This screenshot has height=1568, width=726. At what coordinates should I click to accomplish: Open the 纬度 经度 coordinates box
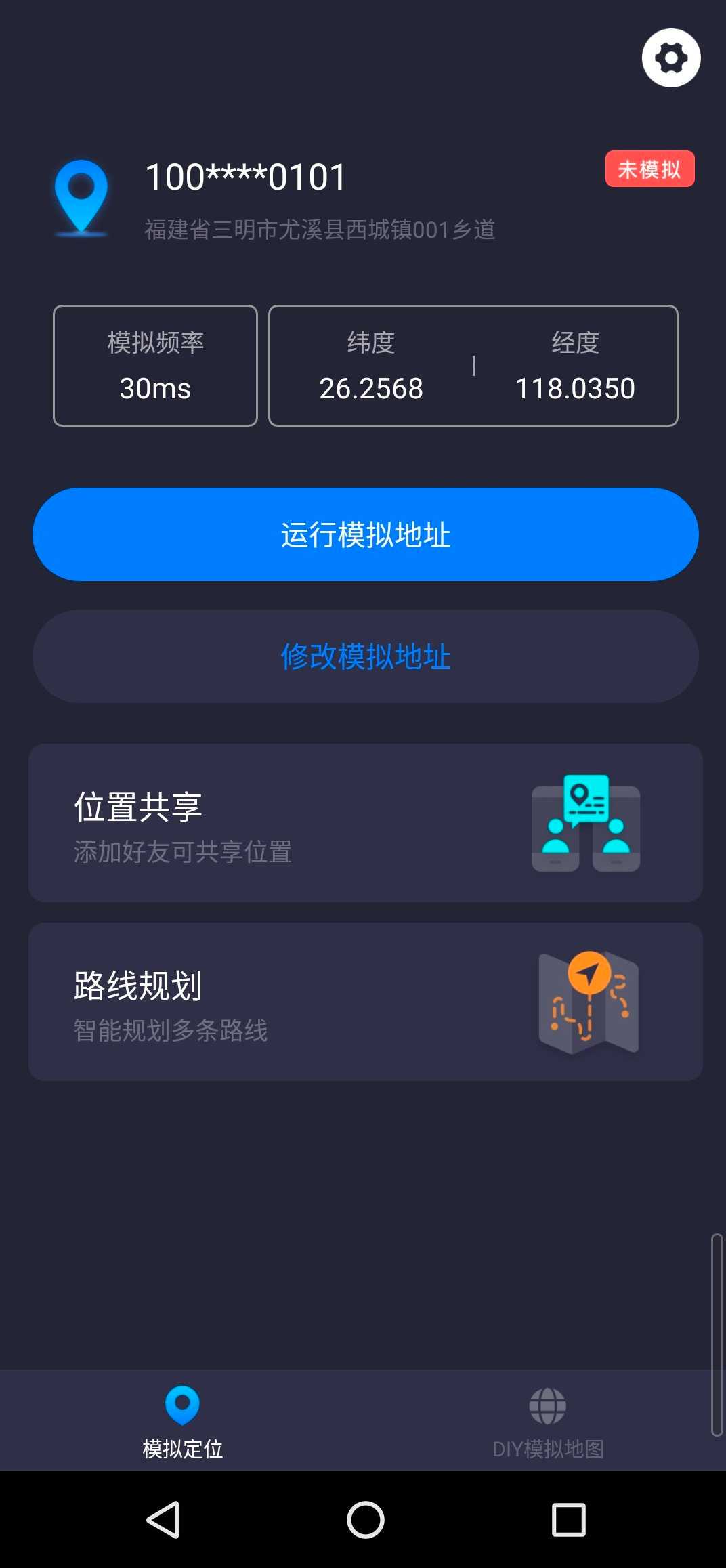tap(473, 366)
